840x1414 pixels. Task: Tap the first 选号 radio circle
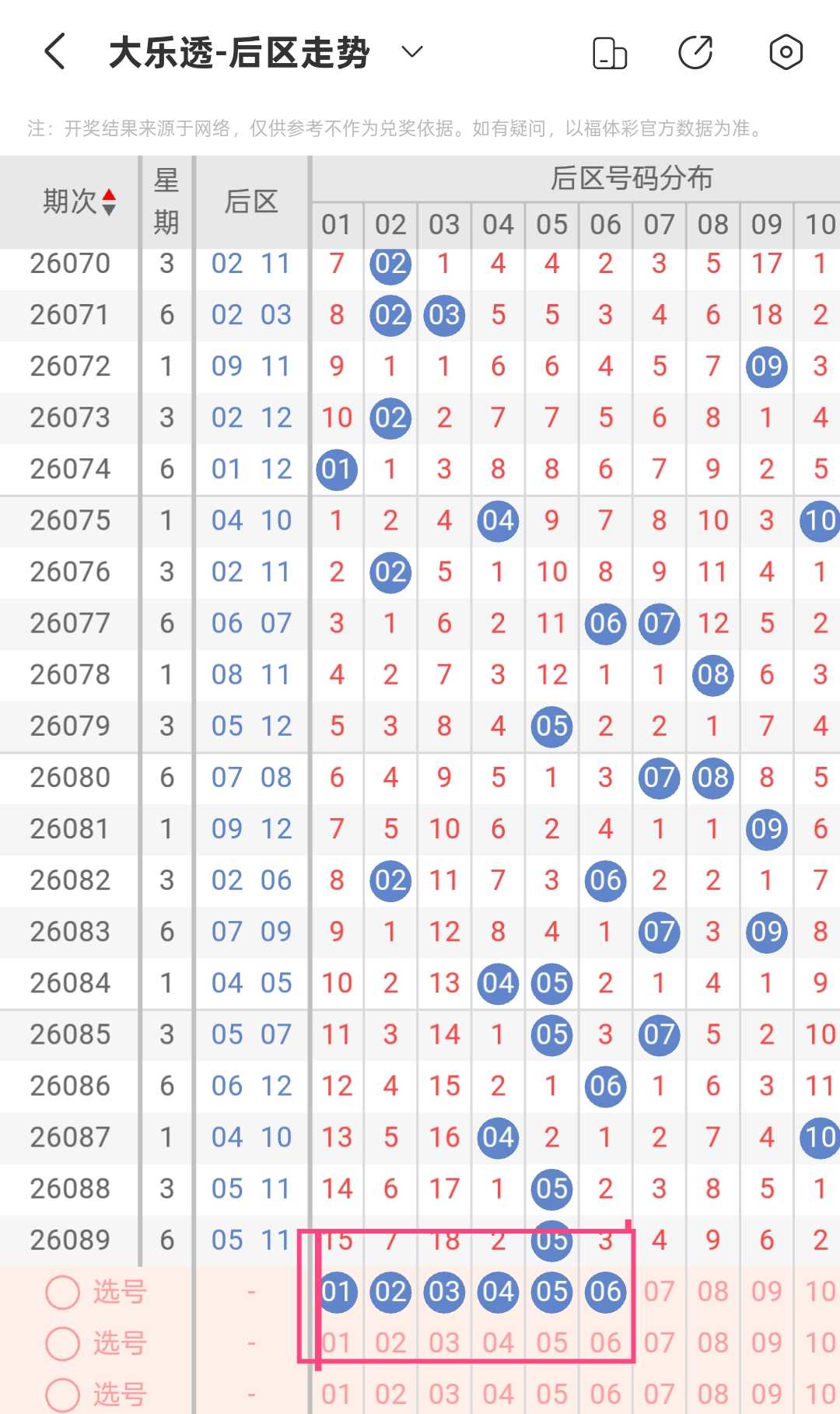click(63, 1292)
